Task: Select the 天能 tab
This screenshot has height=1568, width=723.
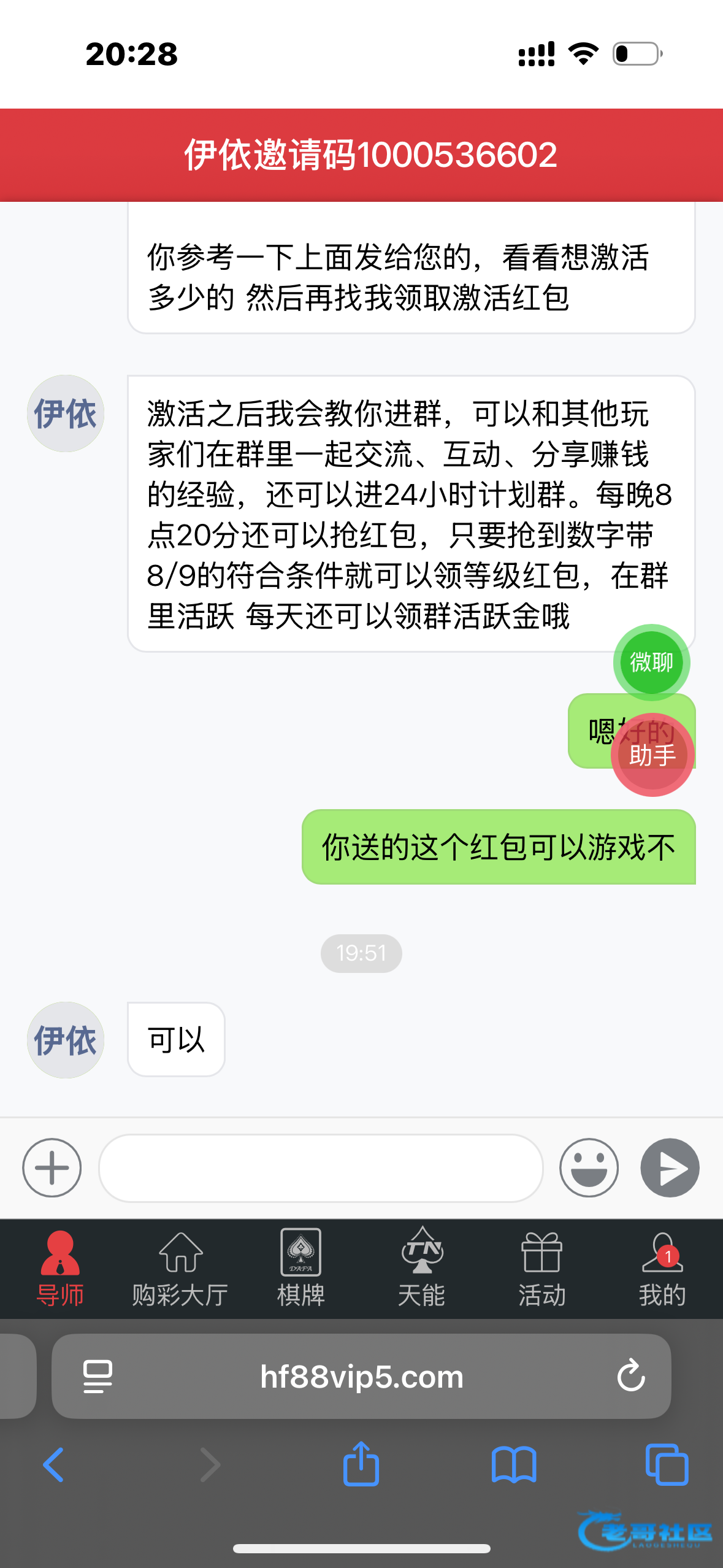Action: pos(421,1269)
